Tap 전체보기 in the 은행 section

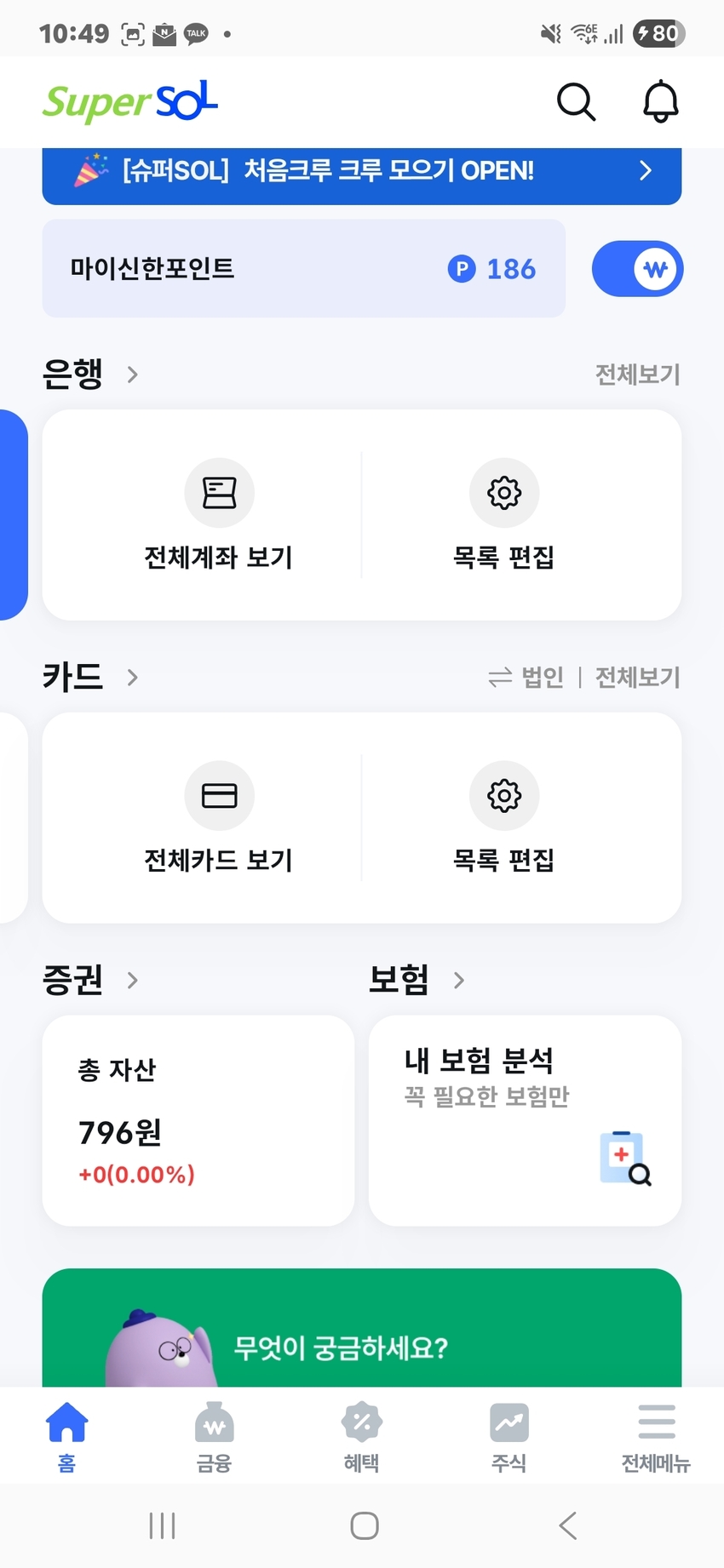point(637,374)
